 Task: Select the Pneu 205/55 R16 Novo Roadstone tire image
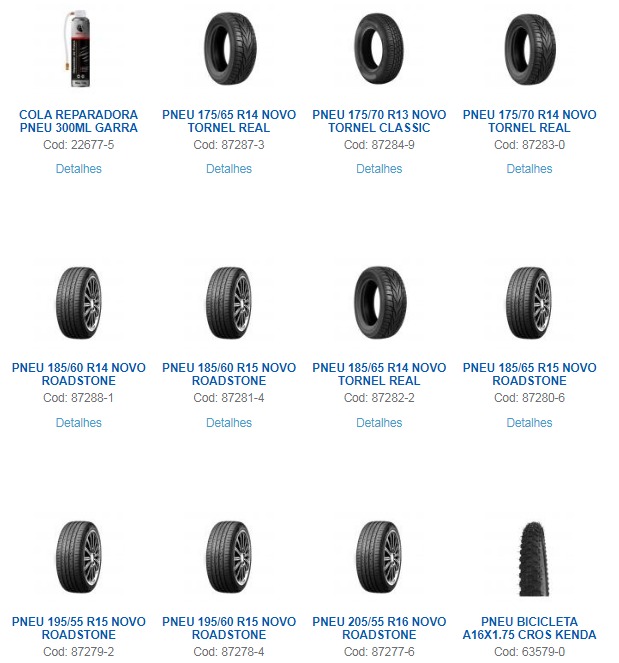pos(379,557)
